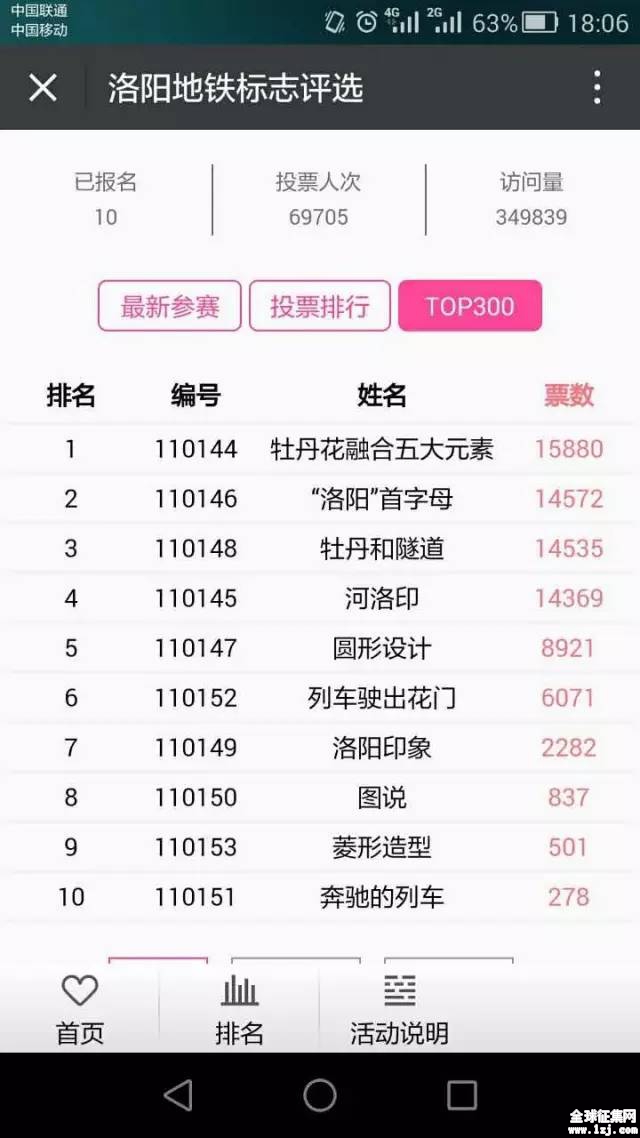Open the 排名 bottom tab
Viewport: 640px width, 1138px height.
tap(239, 1010)
